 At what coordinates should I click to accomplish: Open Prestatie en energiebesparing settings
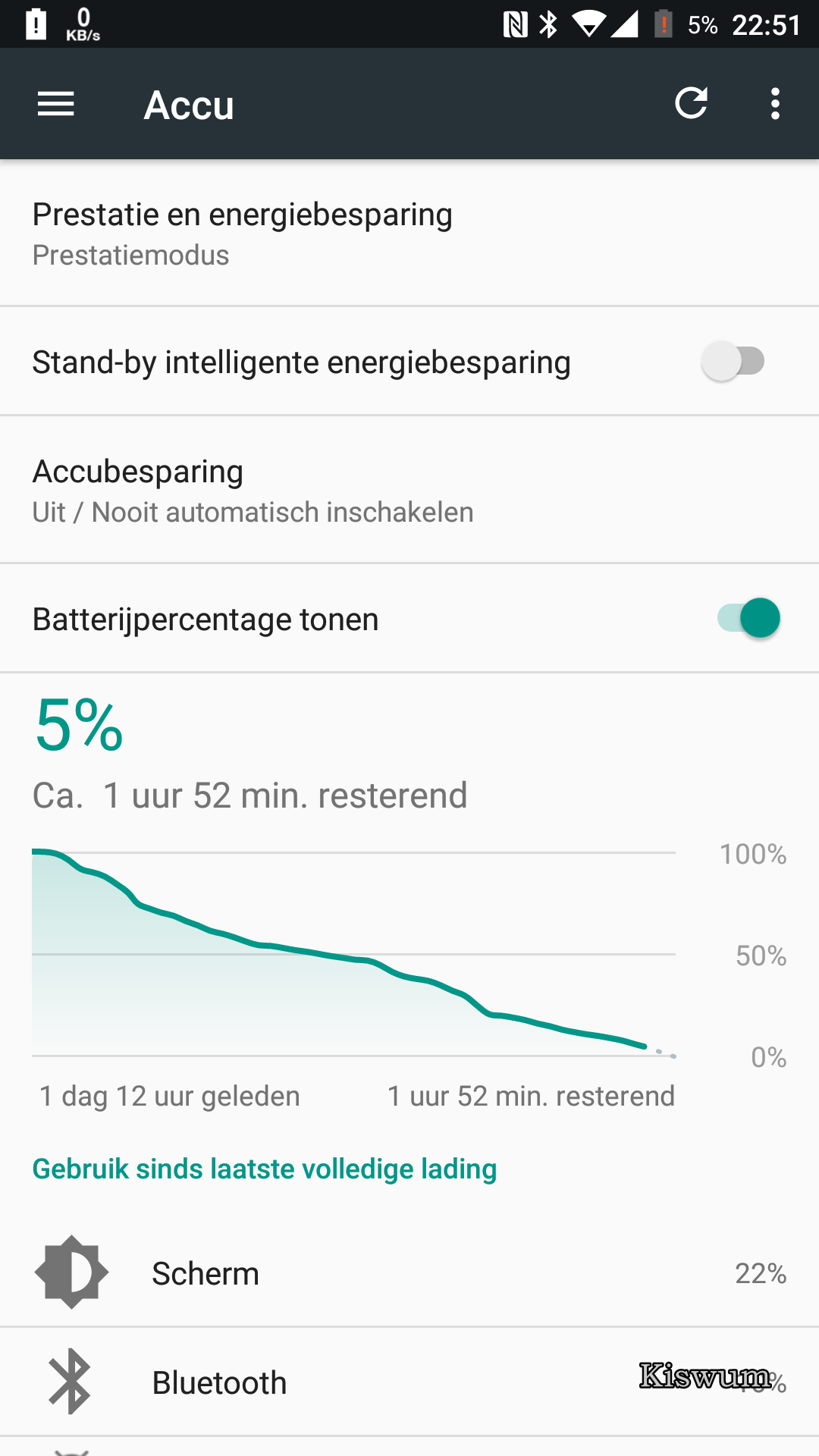pyautogui.click(x=409, y=233)
